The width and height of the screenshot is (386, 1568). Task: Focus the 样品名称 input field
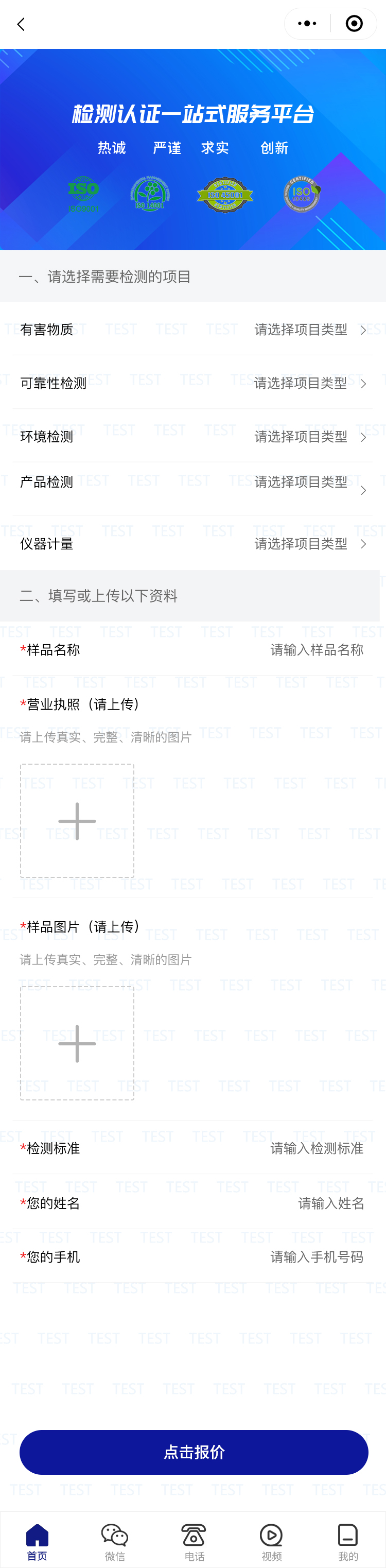pos(316,650)
